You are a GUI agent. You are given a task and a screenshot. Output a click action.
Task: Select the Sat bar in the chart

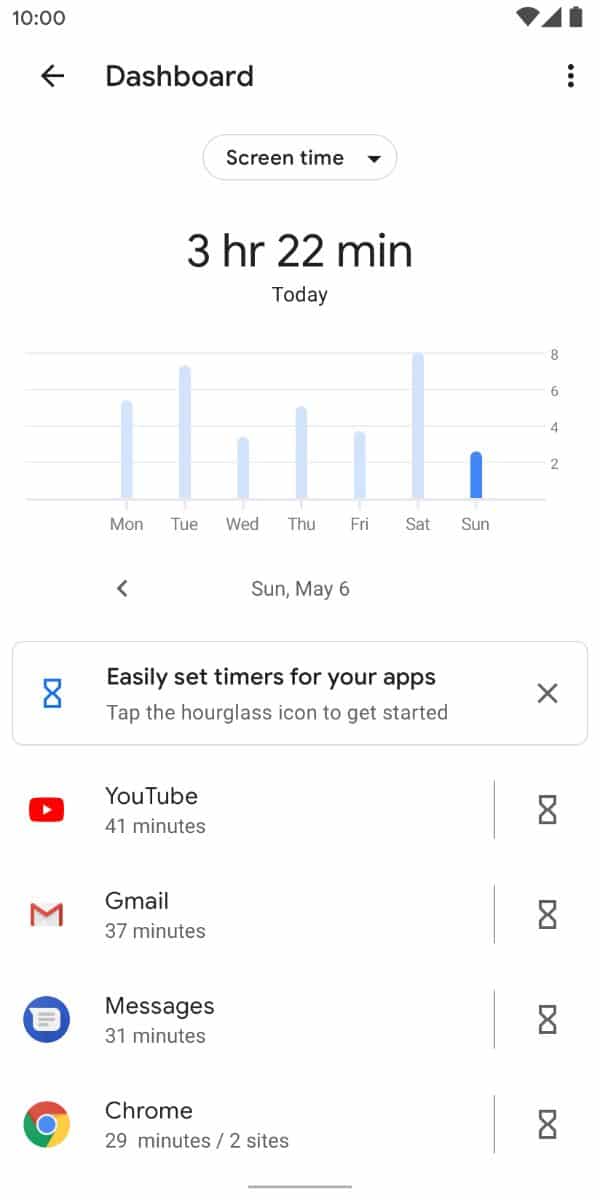[x=418, y=426]
